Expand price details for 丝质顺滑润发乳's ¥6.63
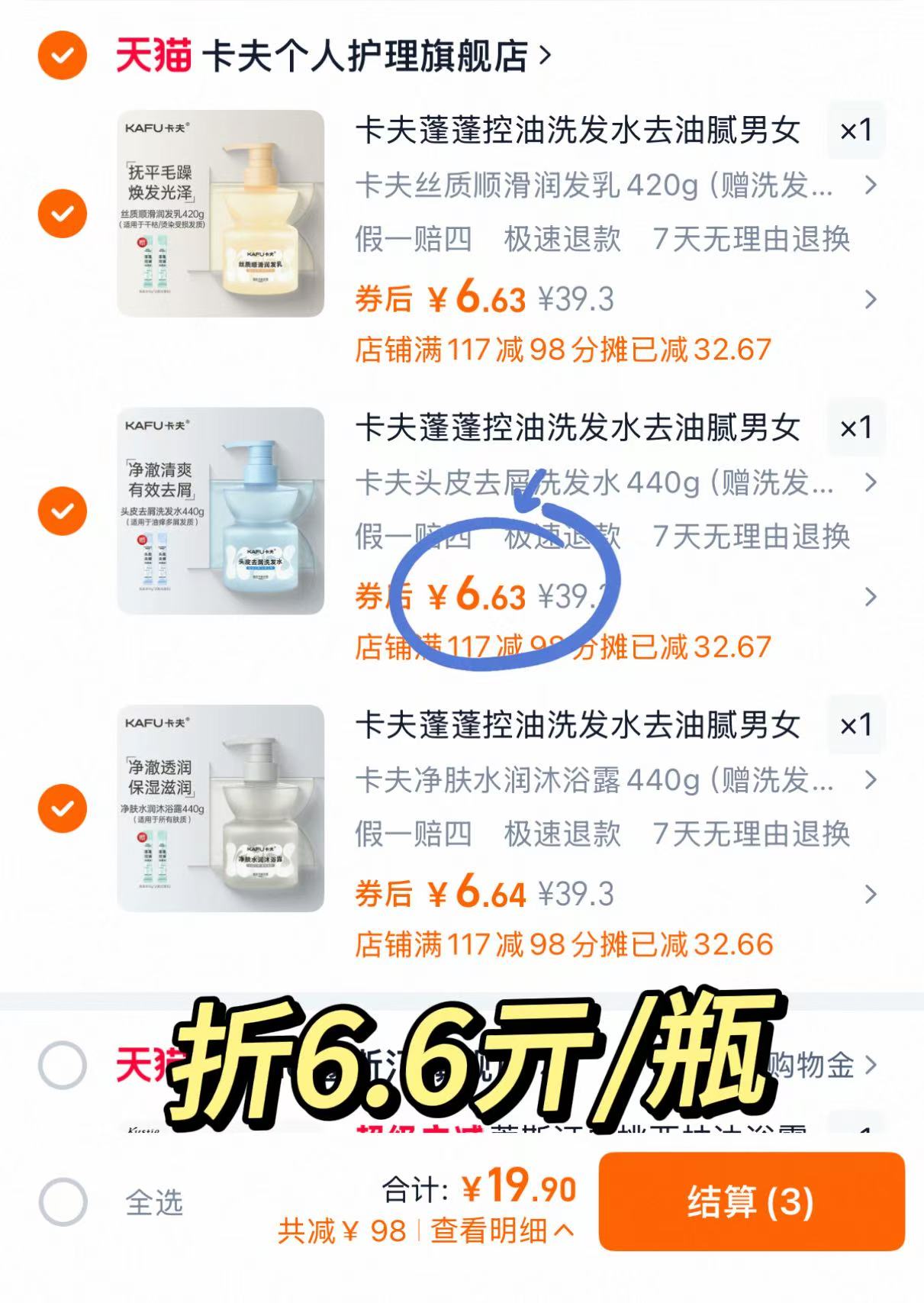924x1303 pixels. 870,299
